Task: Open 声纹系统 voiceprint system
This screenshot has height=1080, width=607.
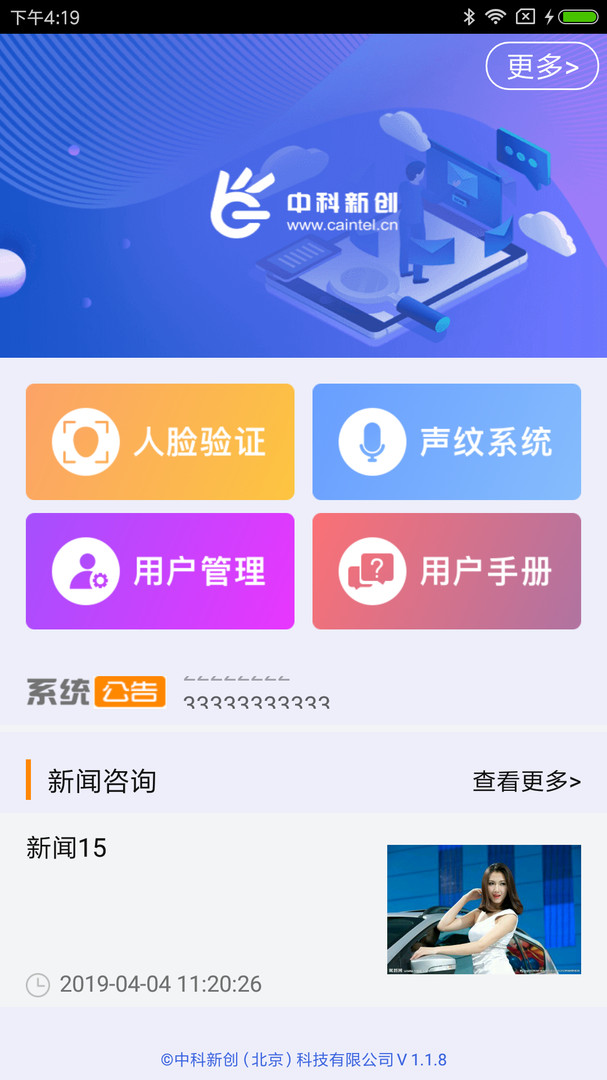Action: tap(446, 442)
